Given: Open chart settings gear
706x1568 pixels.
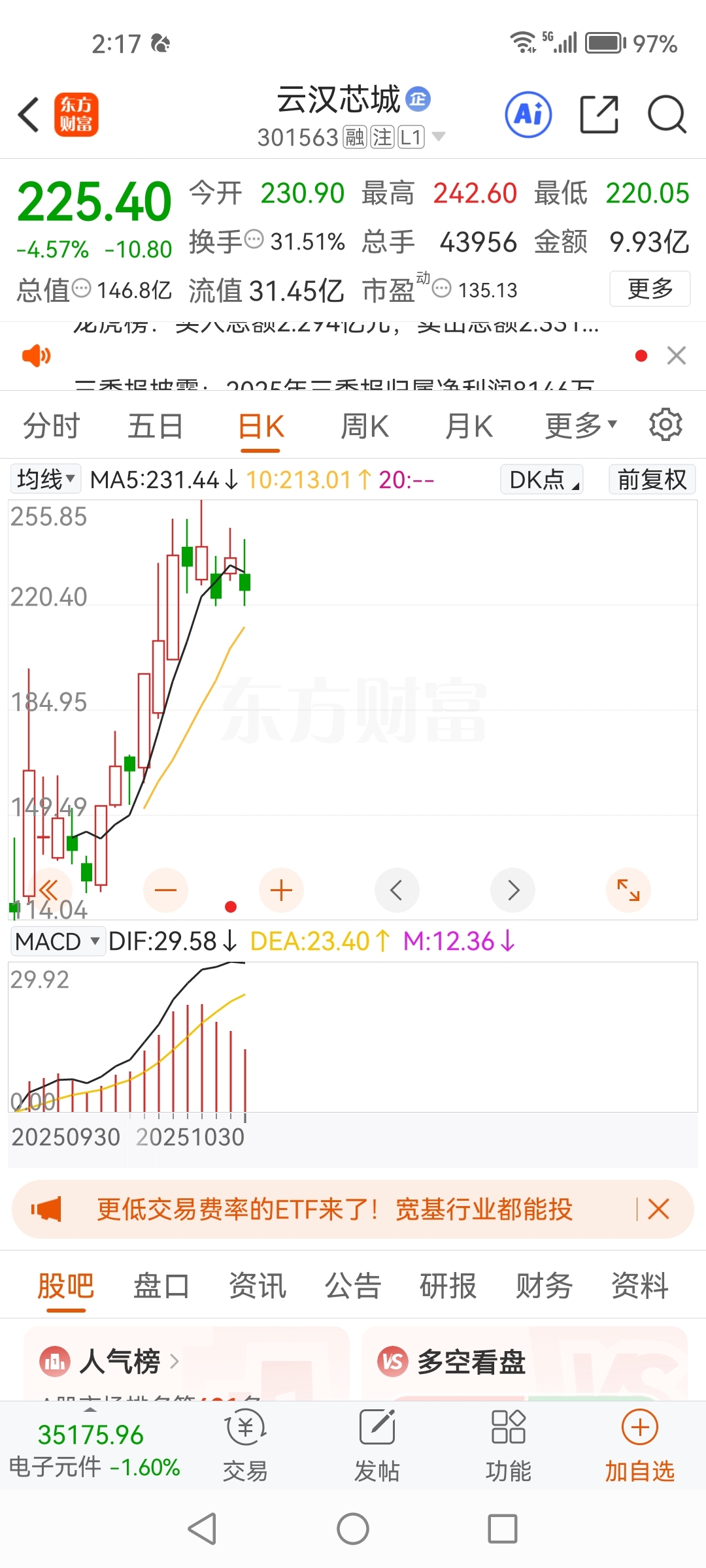Looking at the screenshot, I should pyautogui.click(x=665, y=425).
